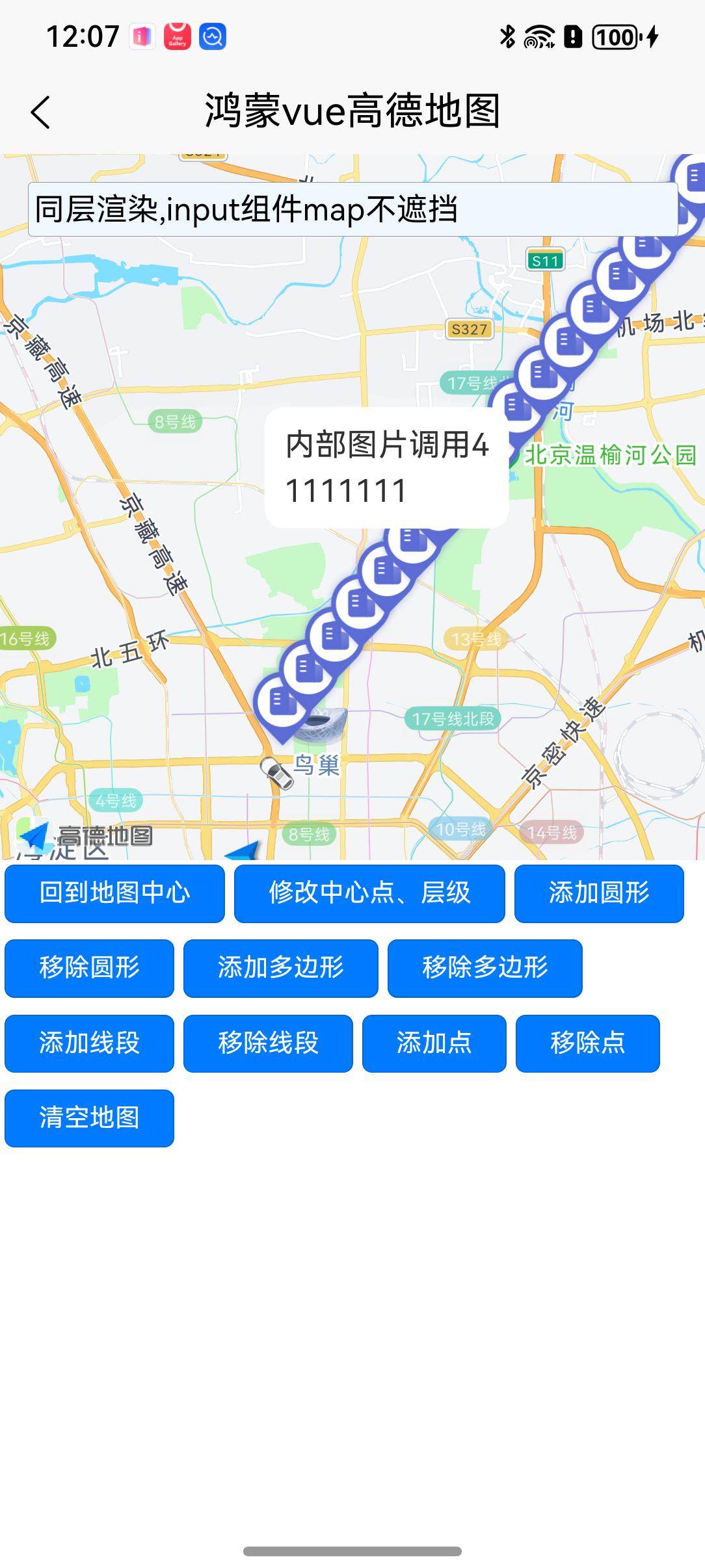Image resolution: width=705 pixels, height=1568 pixels.
Task: Focus the 同层渲染 input field
Action: (x=352, y=209)
